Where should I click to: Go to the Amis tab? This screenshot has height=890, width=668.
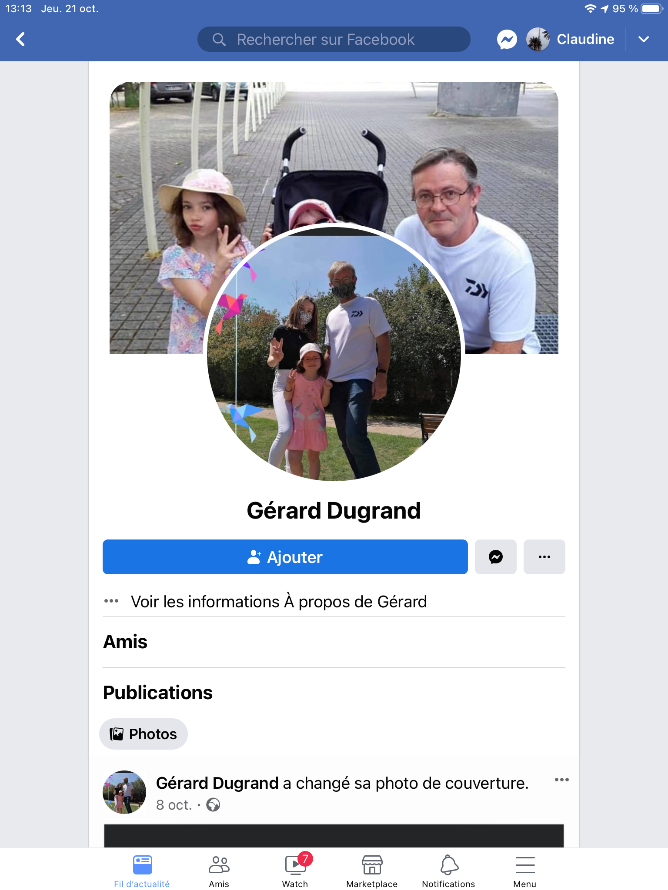(219, 870)
